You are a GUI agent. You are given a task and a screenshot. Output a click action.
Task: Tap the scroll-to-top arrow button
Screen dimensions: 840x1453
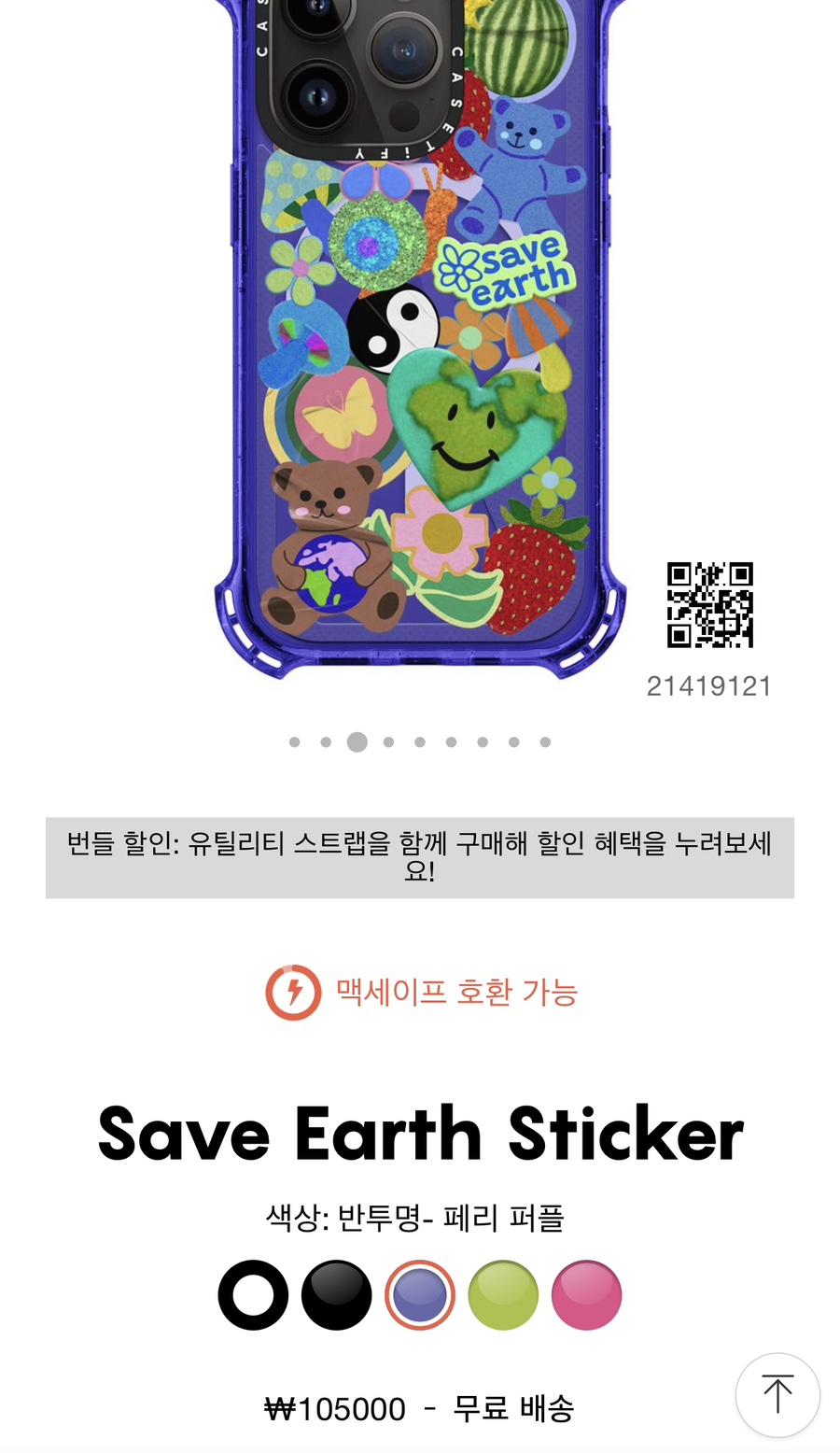[777, 1395]
